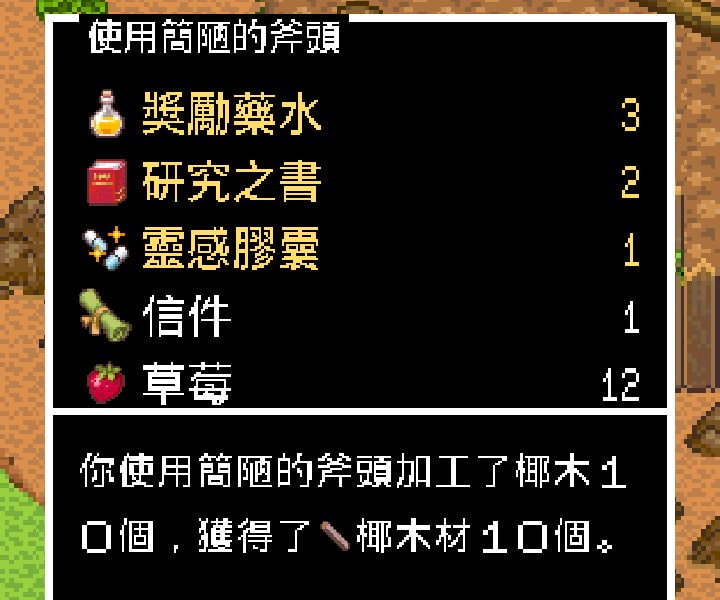Select the 獎勵藥水 item
This screenshot has width=720, height=600.
[x=232, y=115]
